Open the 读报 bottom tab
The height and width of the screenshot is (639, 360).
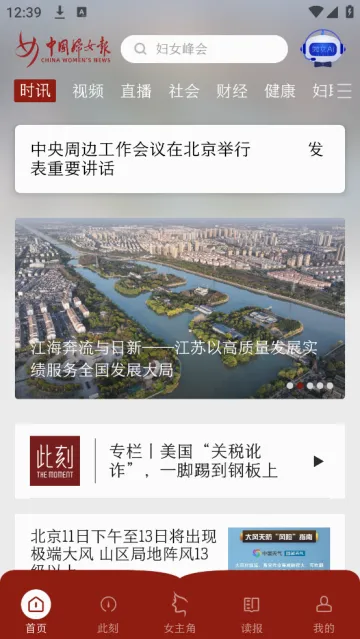click(x=252, y=611)
